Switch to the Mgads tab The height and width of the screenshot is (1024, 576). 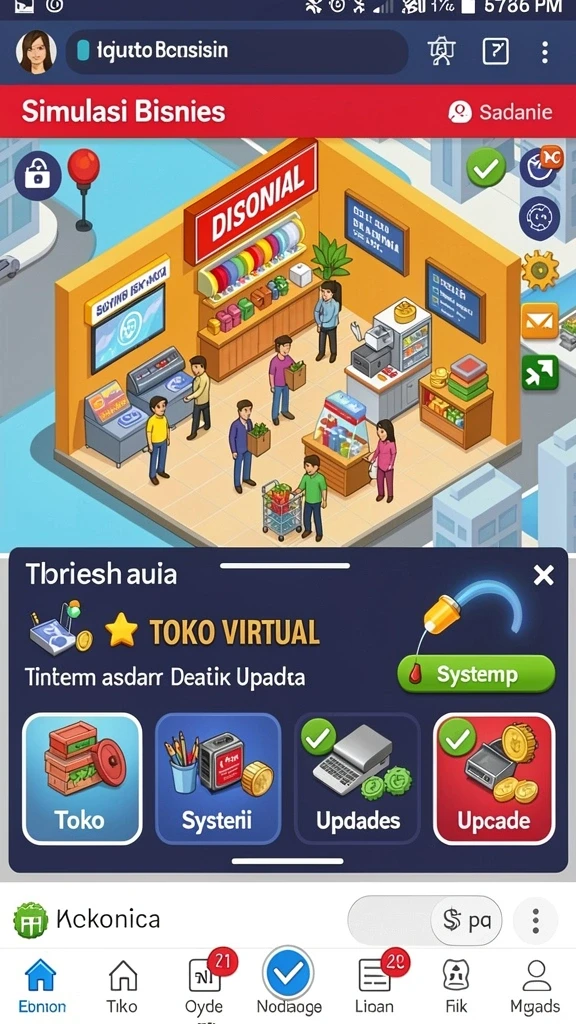pyautogui.click(x=536, y=987)
